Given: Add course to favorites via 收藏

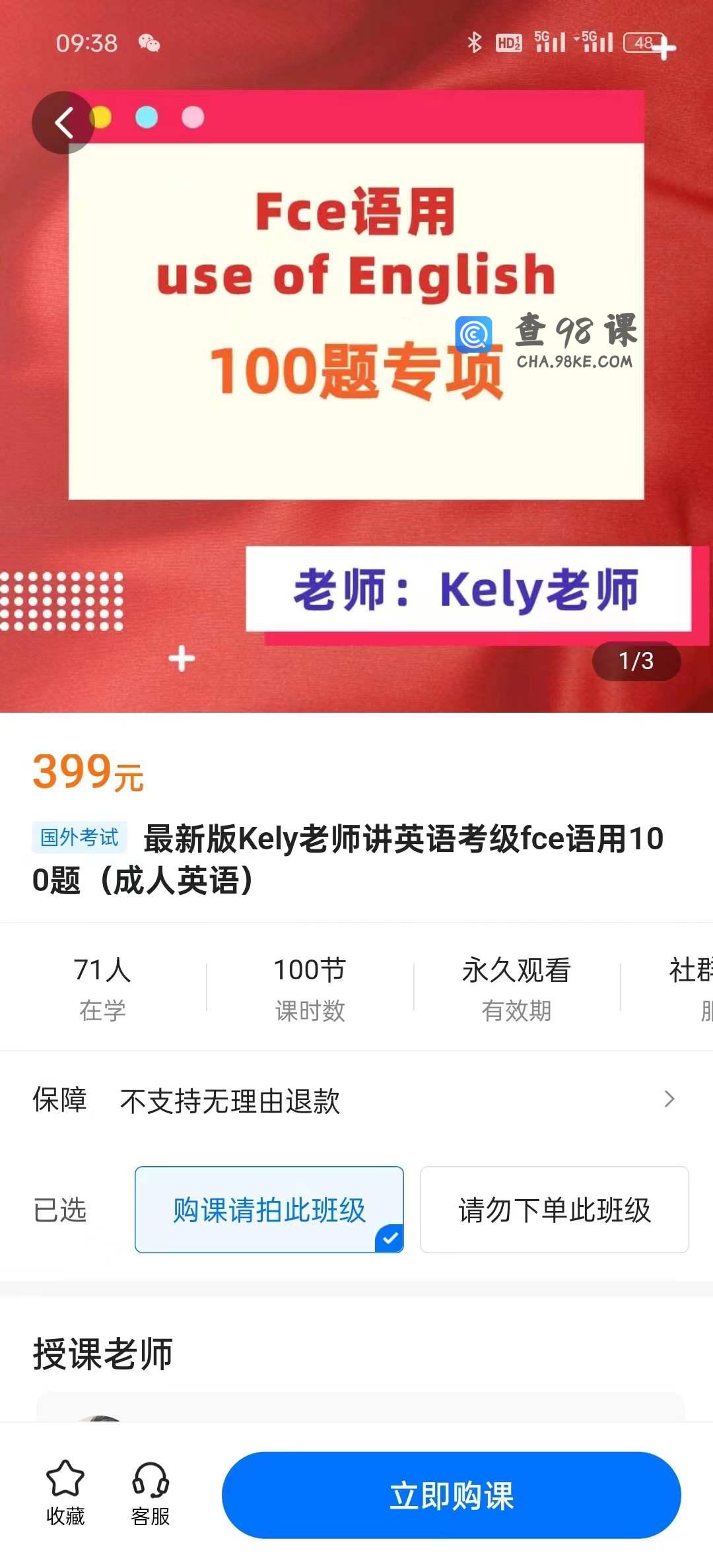Looking at the screenshot, I should (x=65, y=1492).
